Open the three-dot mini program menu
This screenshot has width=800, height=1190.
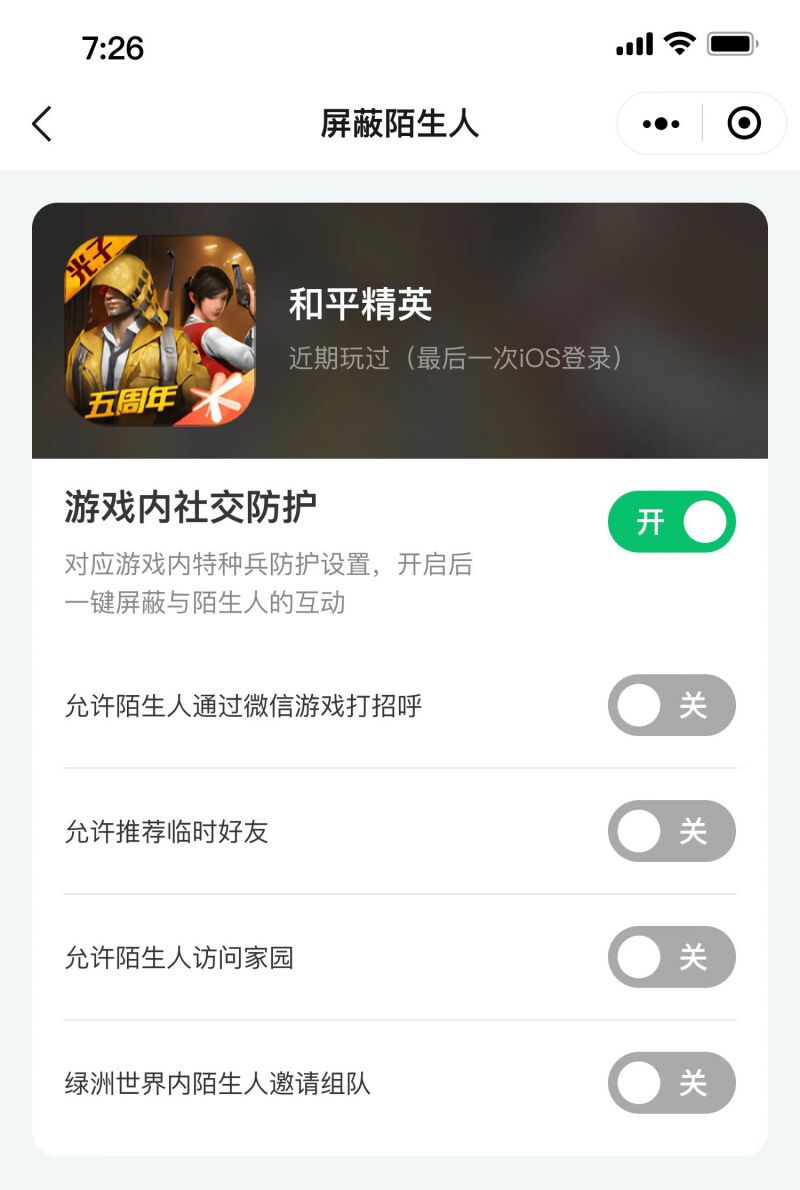pyautogui.click(x=661, y=124)
